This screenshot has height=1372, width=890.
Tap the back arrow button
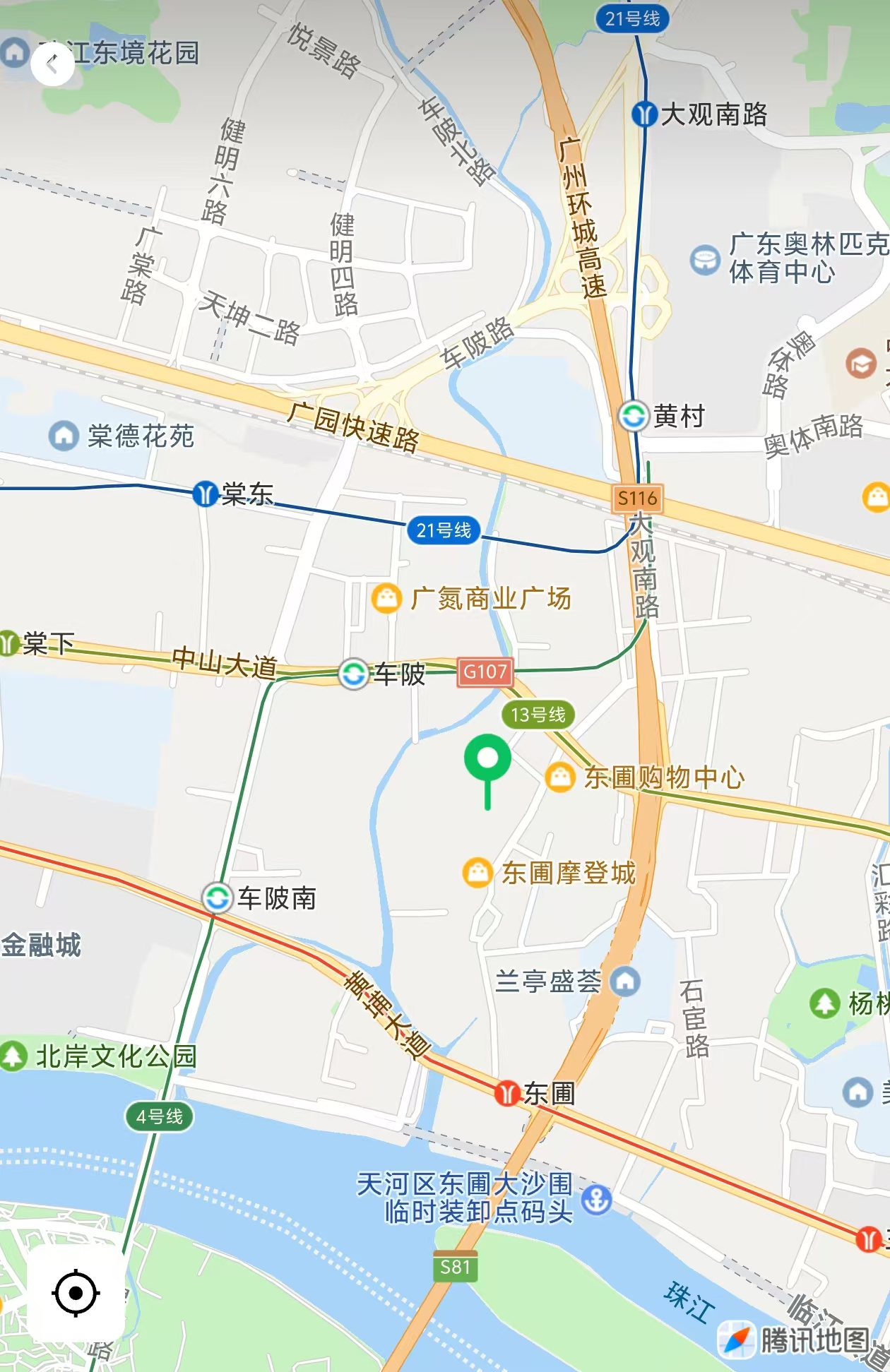coord(52,64)
